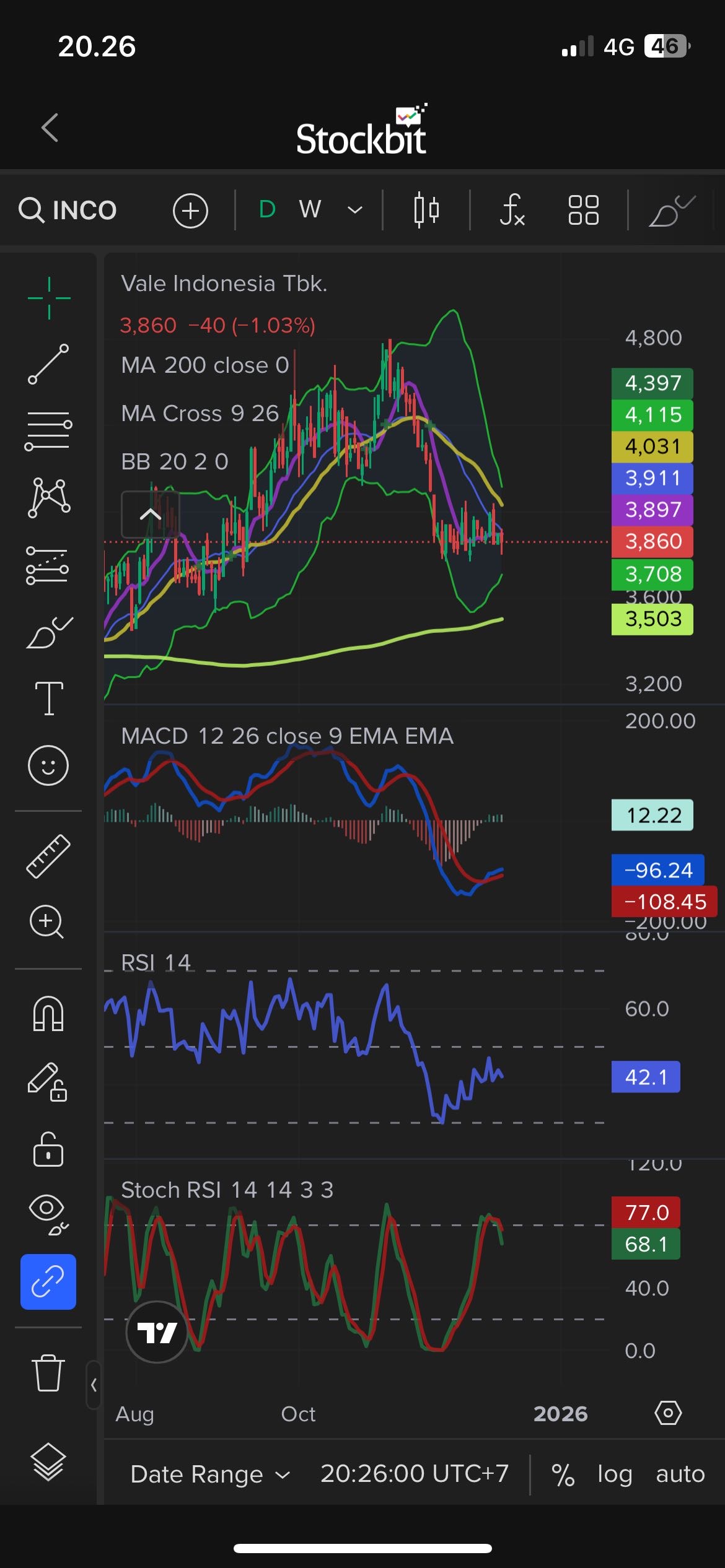Switch to the weekly W timeframe
Screen dimensions: 725x1568
[x=310, y=209]
